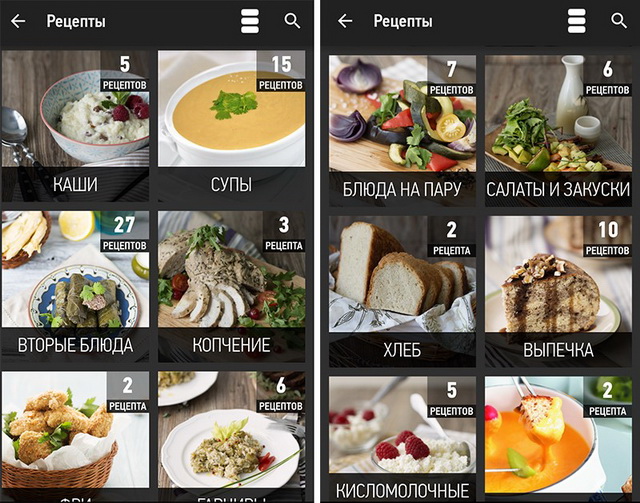Open the Копчение recipes tile
640x503 pixels.
(x=231, y=285)
